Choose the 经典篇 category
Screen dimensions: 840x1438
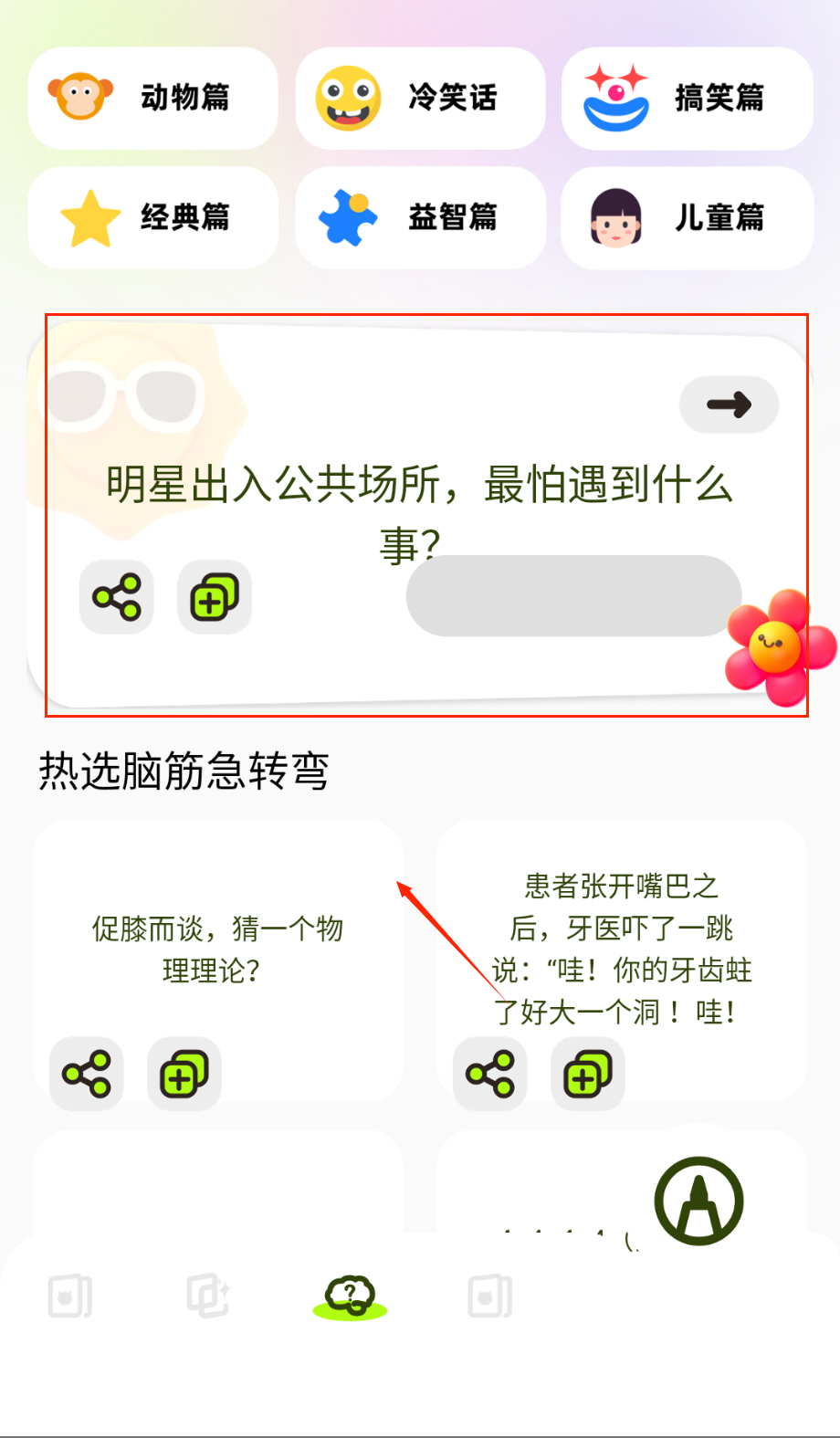pos(152,217)
